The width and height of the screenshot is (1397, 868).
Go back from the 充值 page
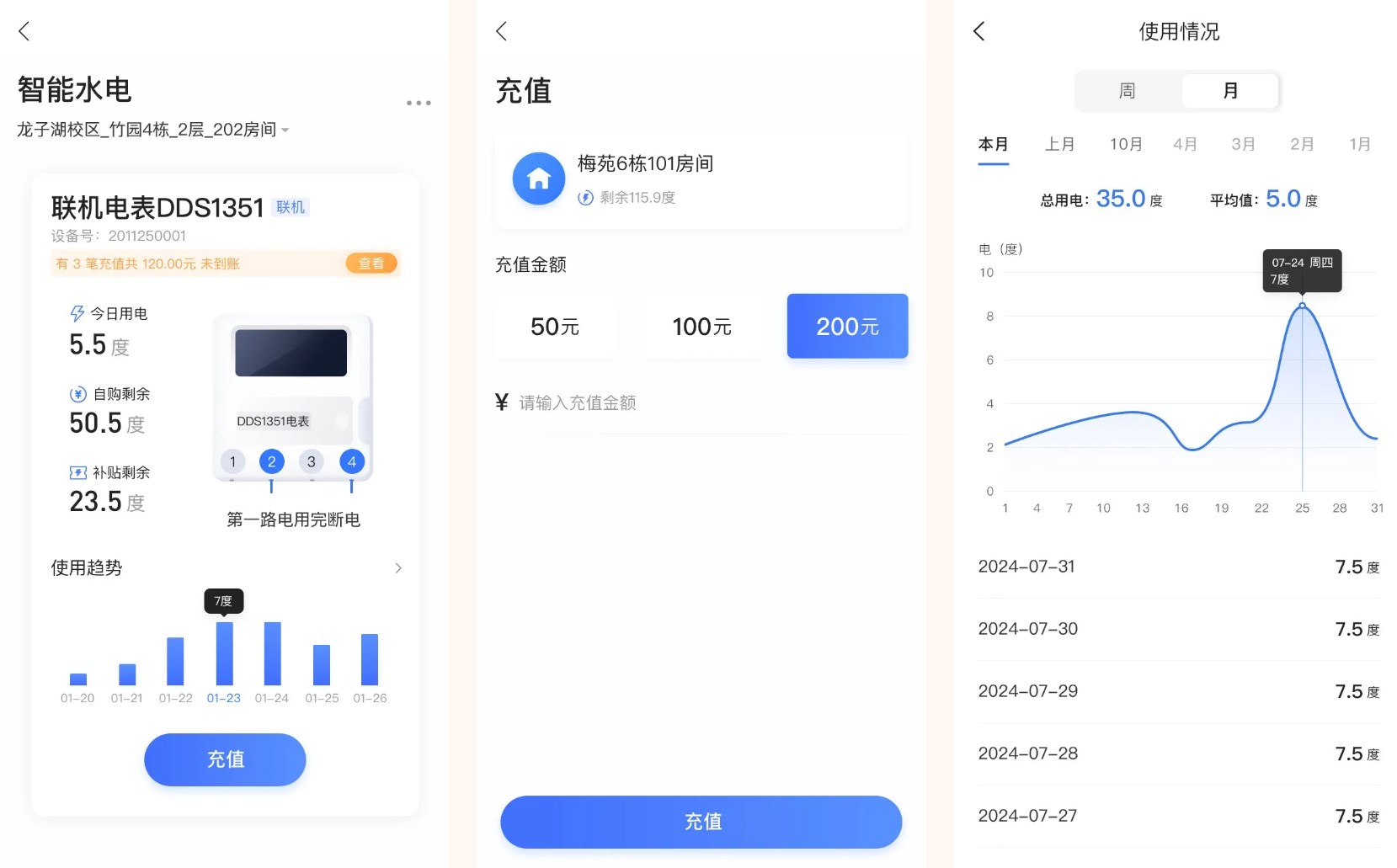tap(502, 32)
